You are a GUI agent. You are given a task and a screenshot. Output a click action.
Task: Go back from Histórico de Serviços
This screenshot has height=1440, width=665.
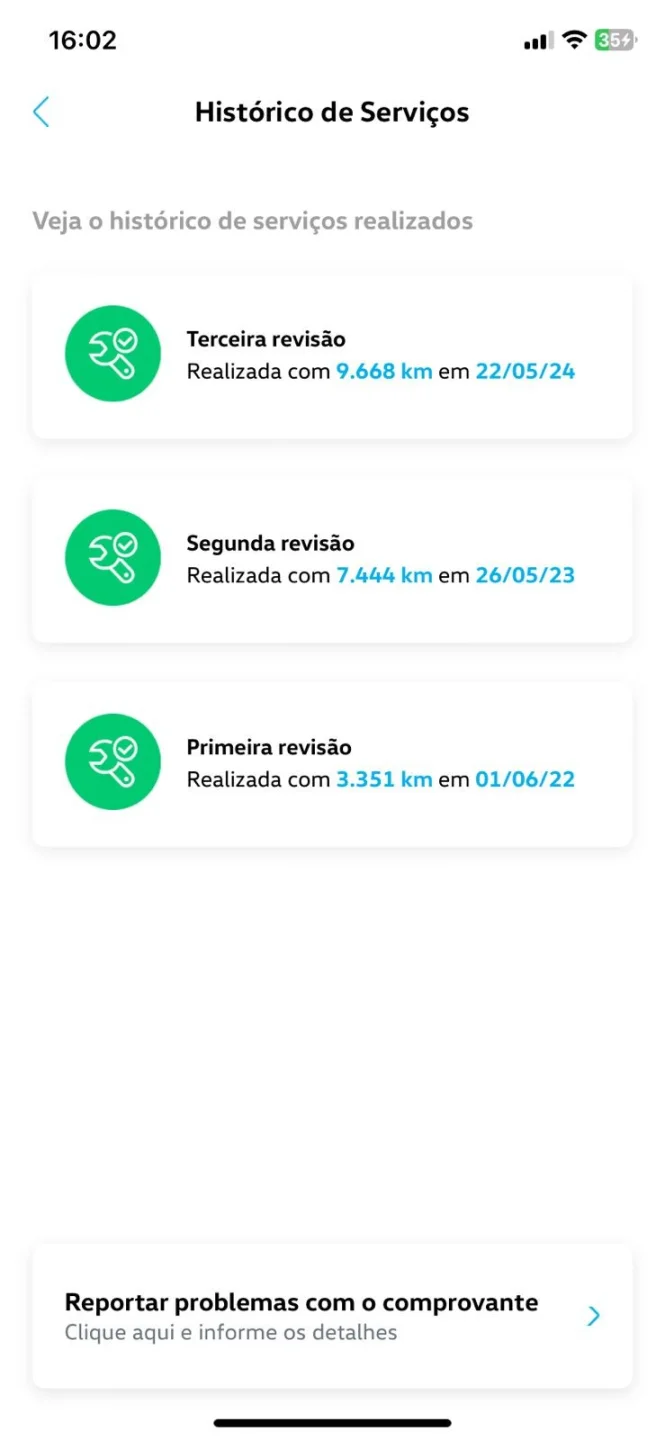point(41,112)
